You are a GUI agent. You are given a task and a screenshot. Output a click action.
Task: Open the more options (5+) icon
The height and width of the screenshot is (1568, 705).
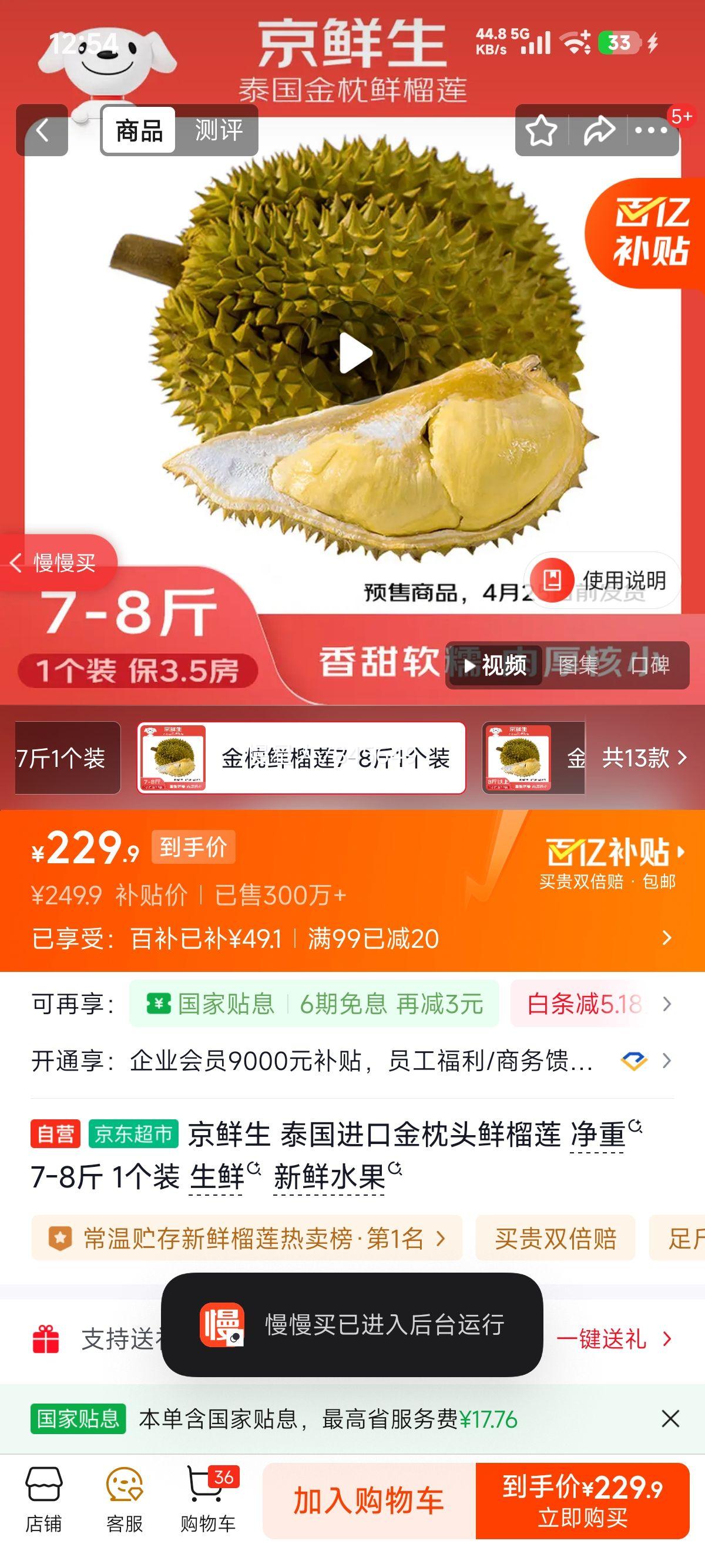click(x=651, y=130)
